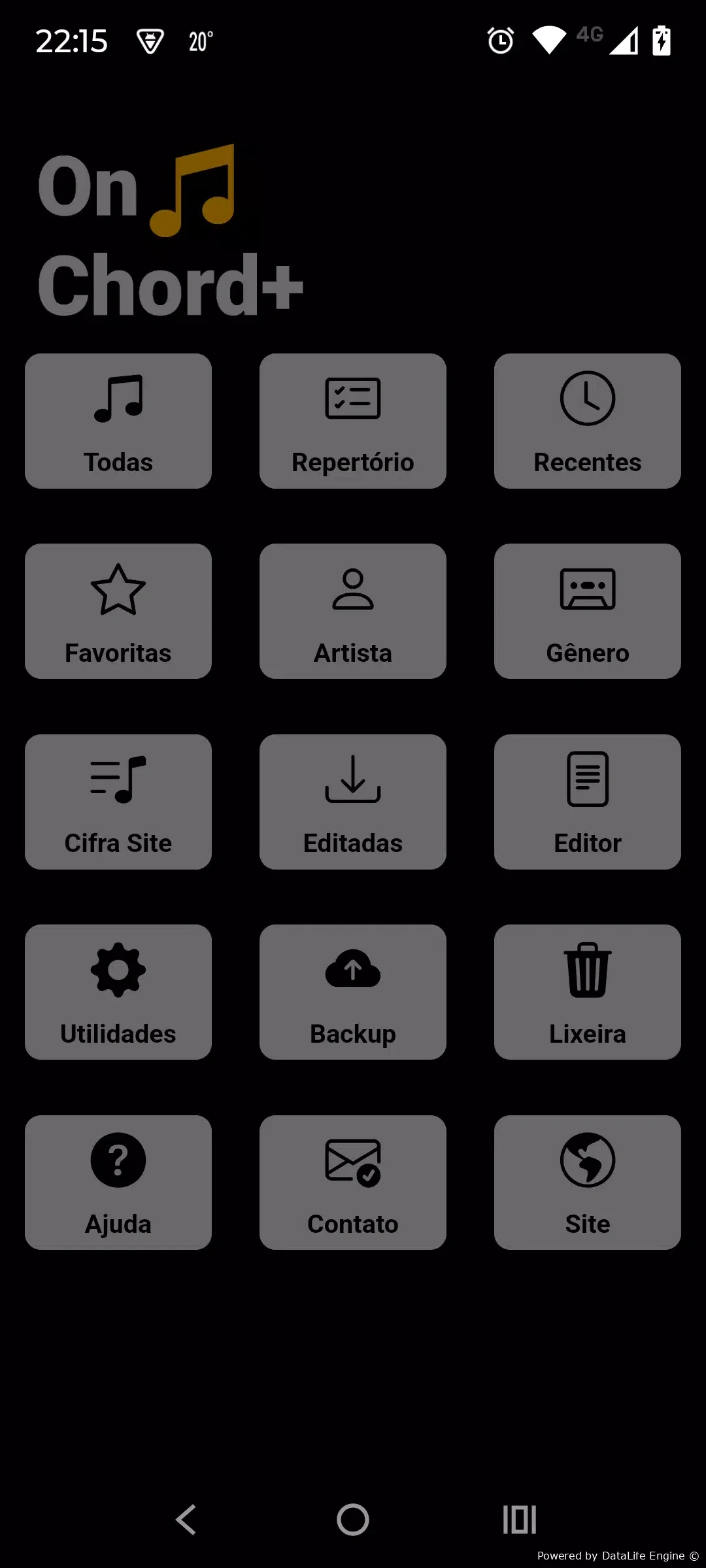
Task: View Recentes songs
Action: [588, 421]
